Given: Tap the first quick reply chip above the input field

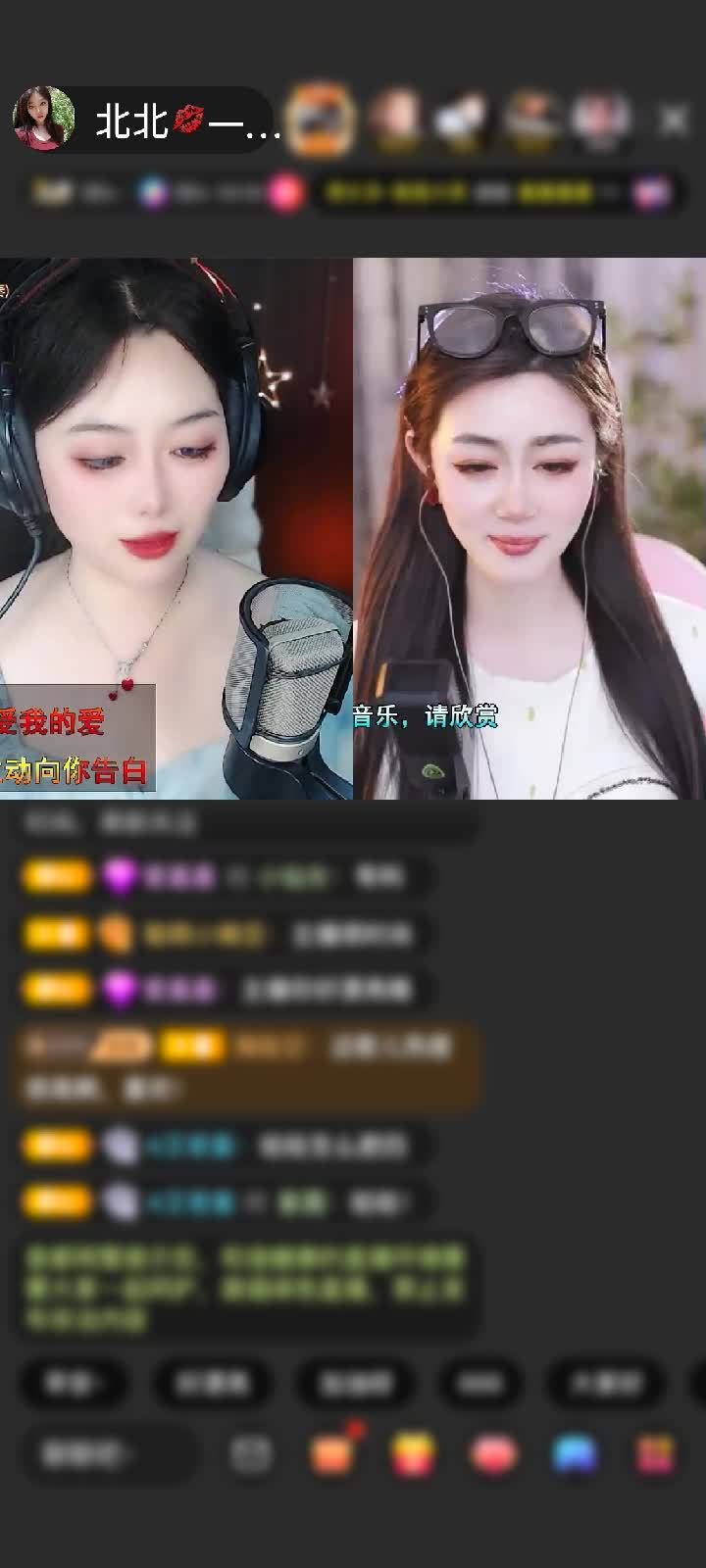Looking at the screenshot, I should click(75, 1384).
